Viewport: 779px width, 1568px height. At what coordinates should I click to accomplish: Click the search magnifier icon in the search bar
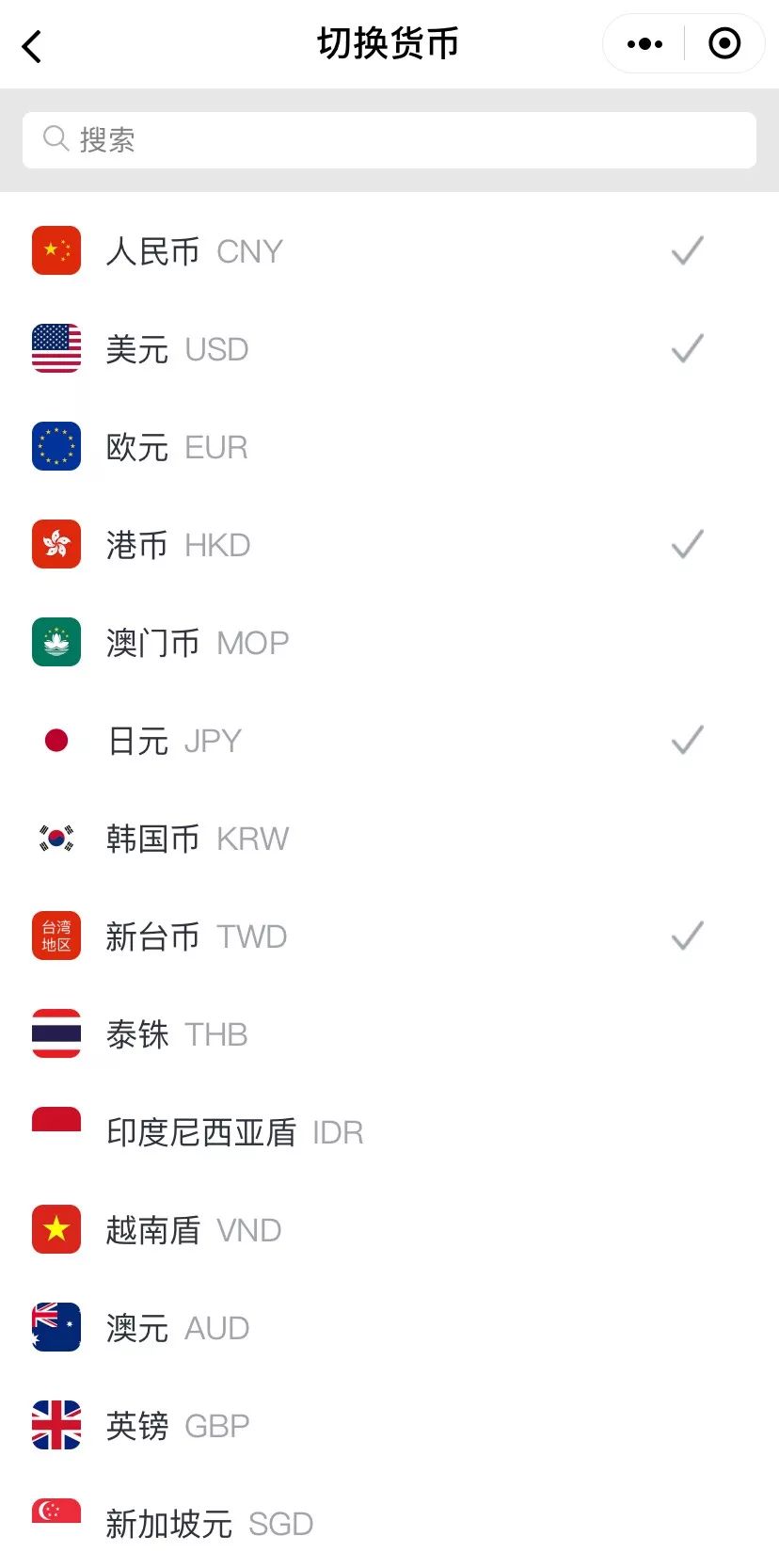(55, 138)
